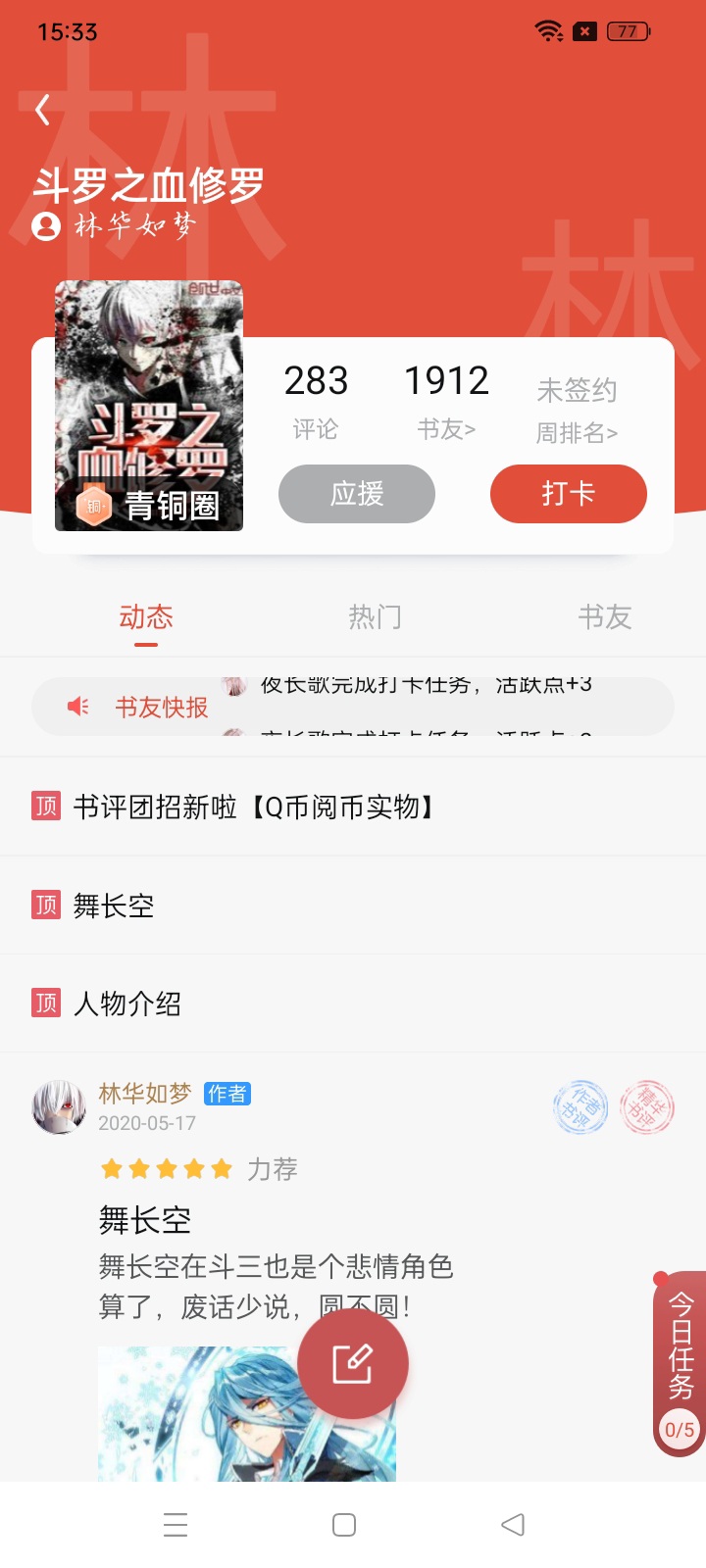Open the pinned post 舞长空

pyautogui.click(x=114, y=906)
